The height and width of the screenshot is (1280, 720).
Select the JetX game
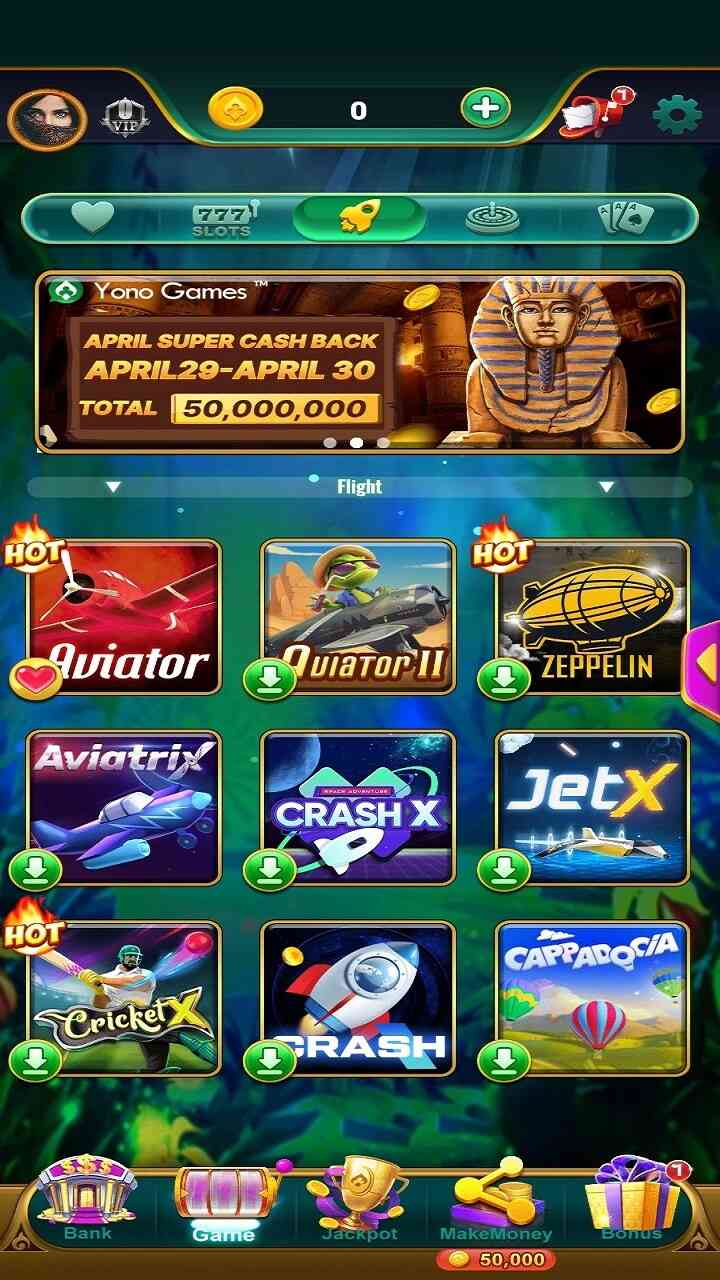592,807
